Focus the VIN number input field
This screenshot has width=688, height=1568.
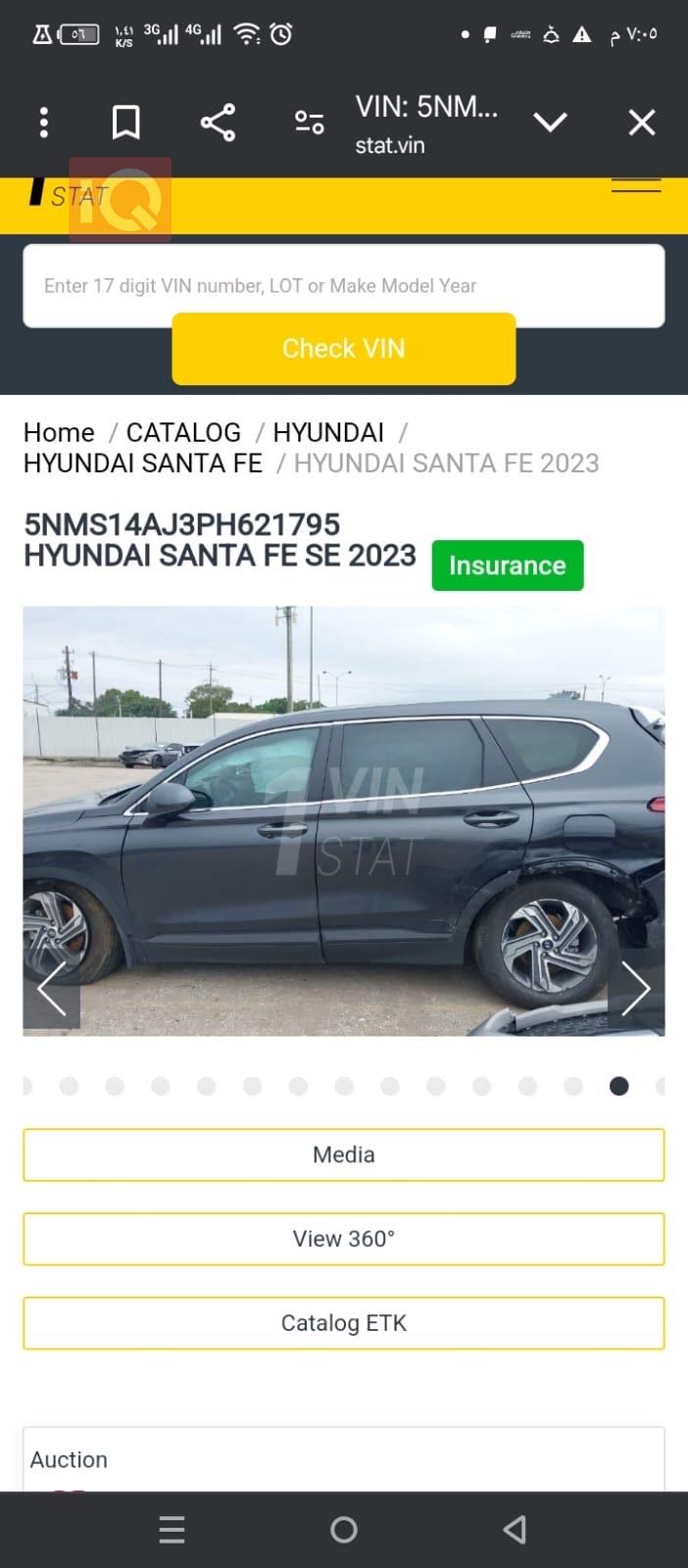pos(343,285)
